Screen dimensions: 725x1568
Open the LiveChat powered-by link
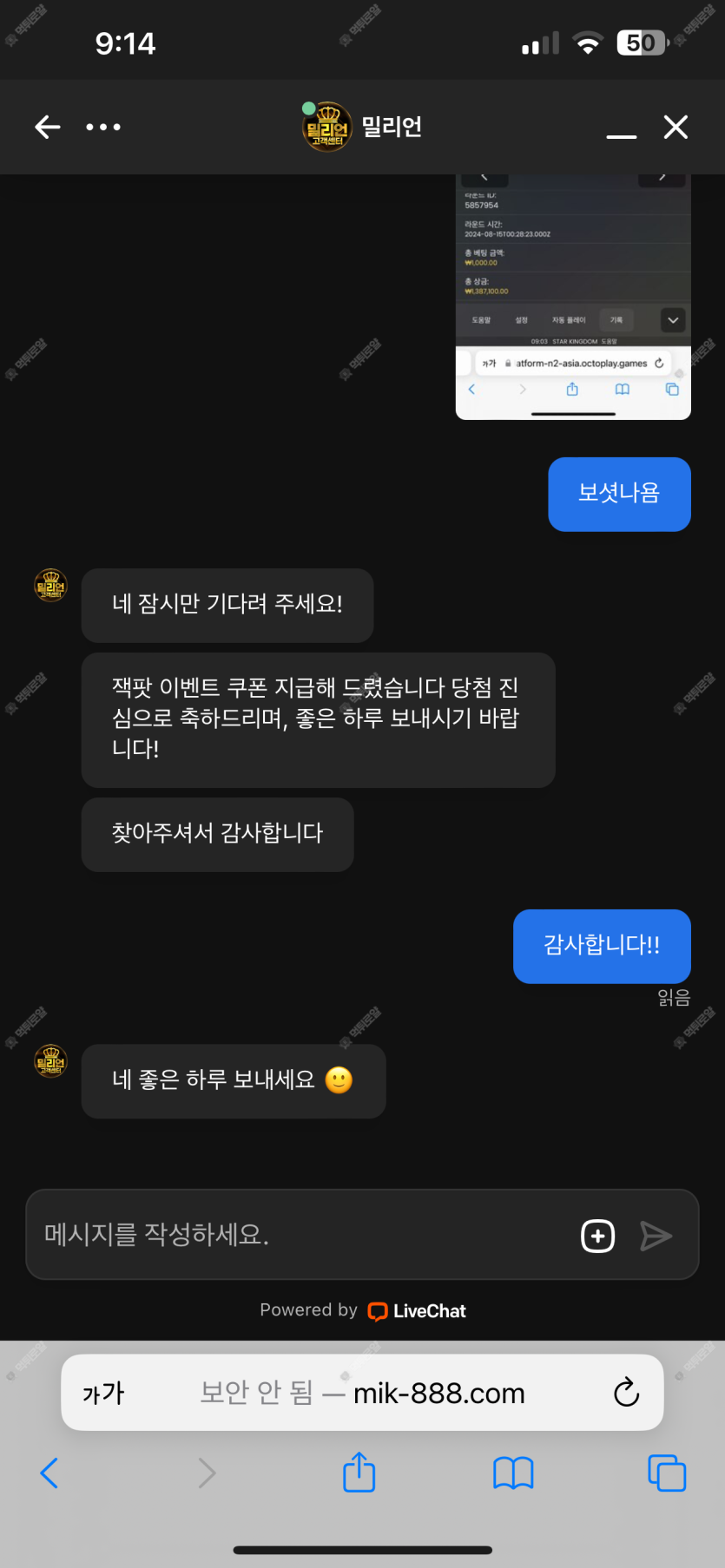coord(418,1311)
